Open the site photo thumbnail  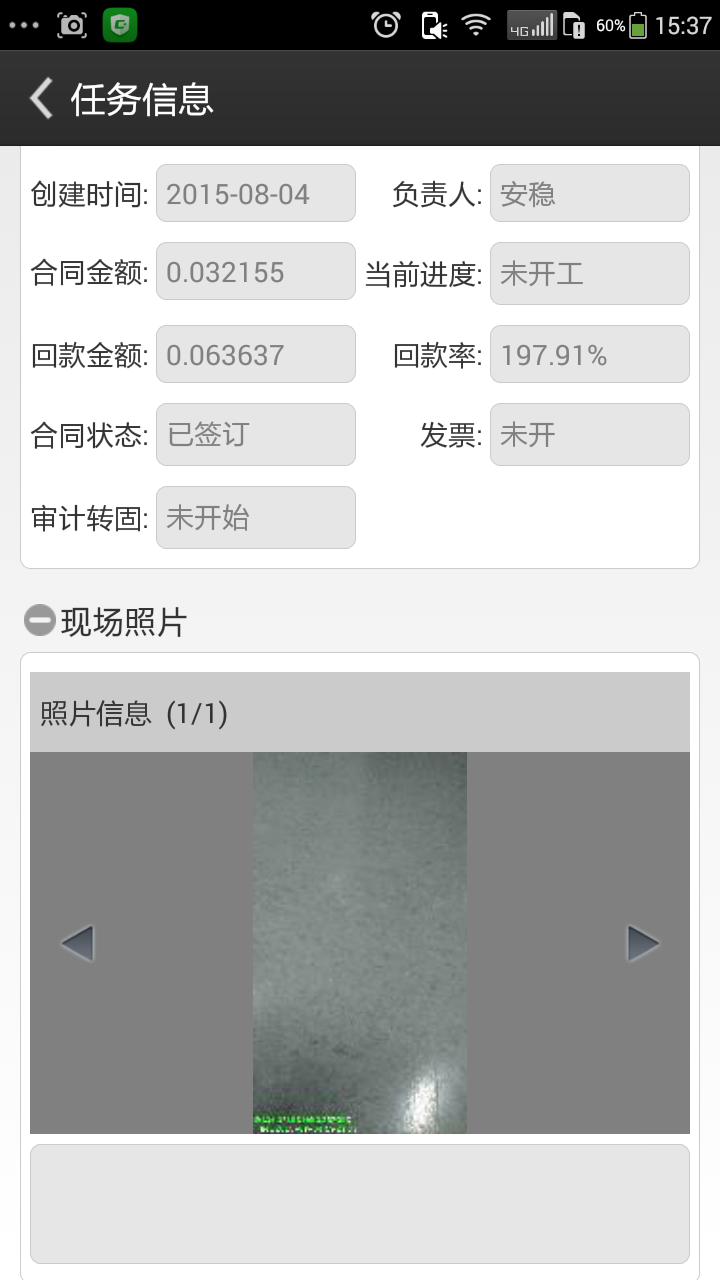359,942
